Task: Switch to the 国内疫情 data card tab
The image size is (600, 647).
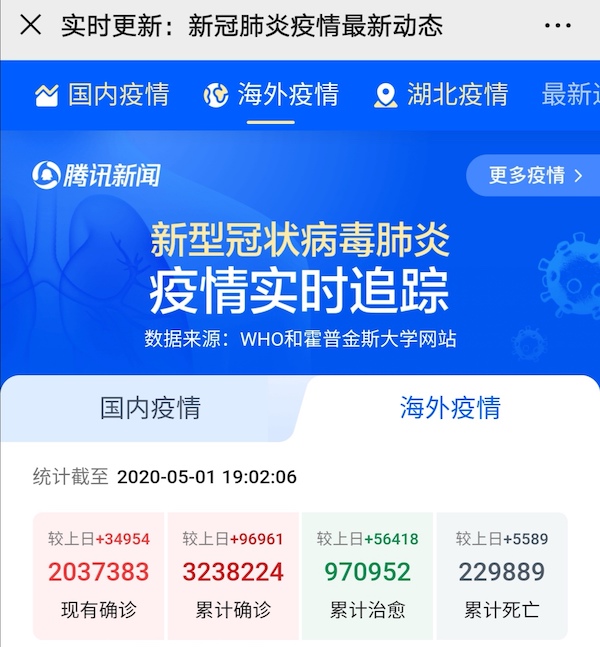Action: [150, 408]
